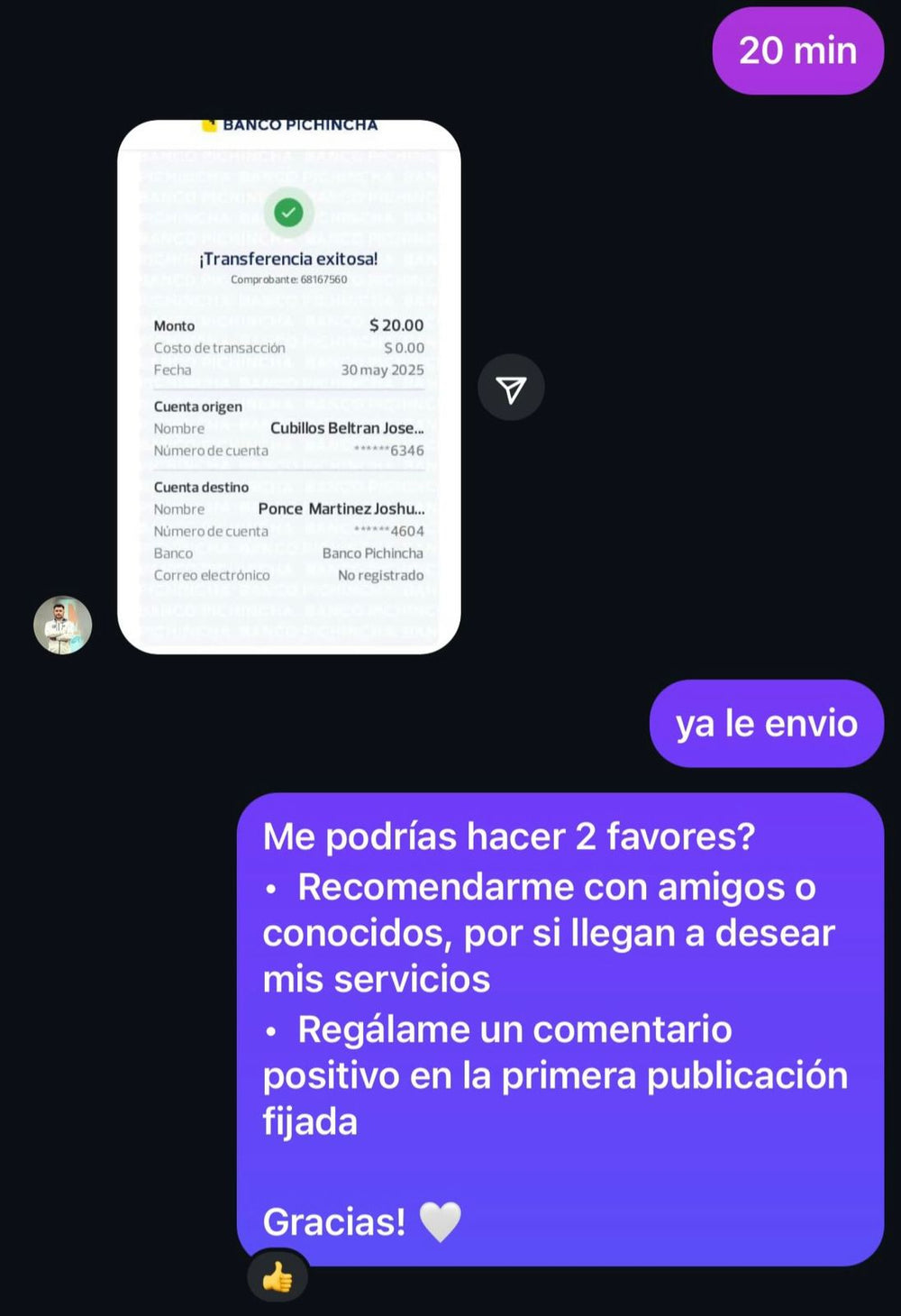Image resolution: width=901 pixels, height=1316 pixels.
Task: Open the sender's profile picture
Action: (x=62, y=625)
